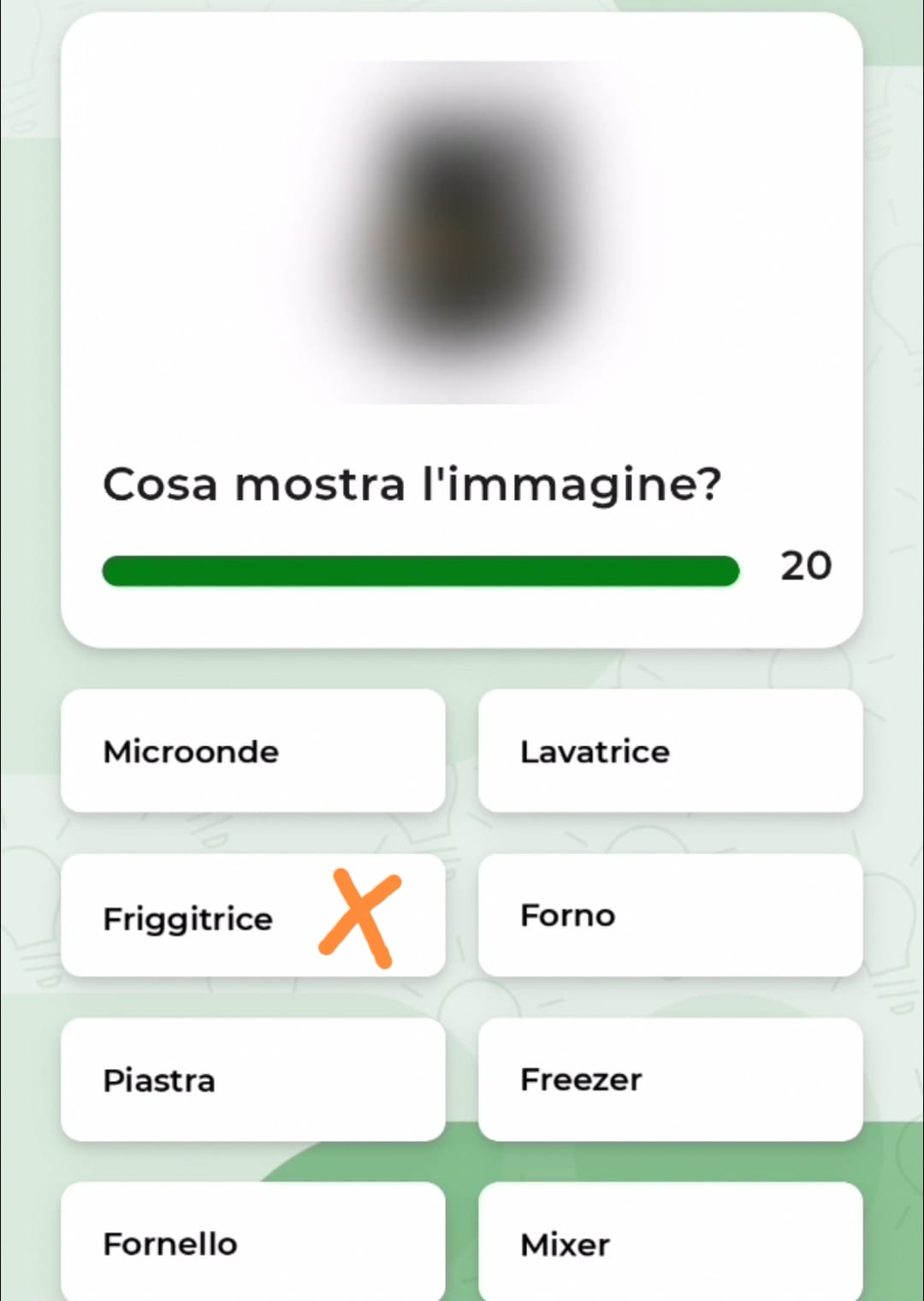Tap the Friggitrice answer option
This screenshot has width=924, height=1301.
coord(252,916)
